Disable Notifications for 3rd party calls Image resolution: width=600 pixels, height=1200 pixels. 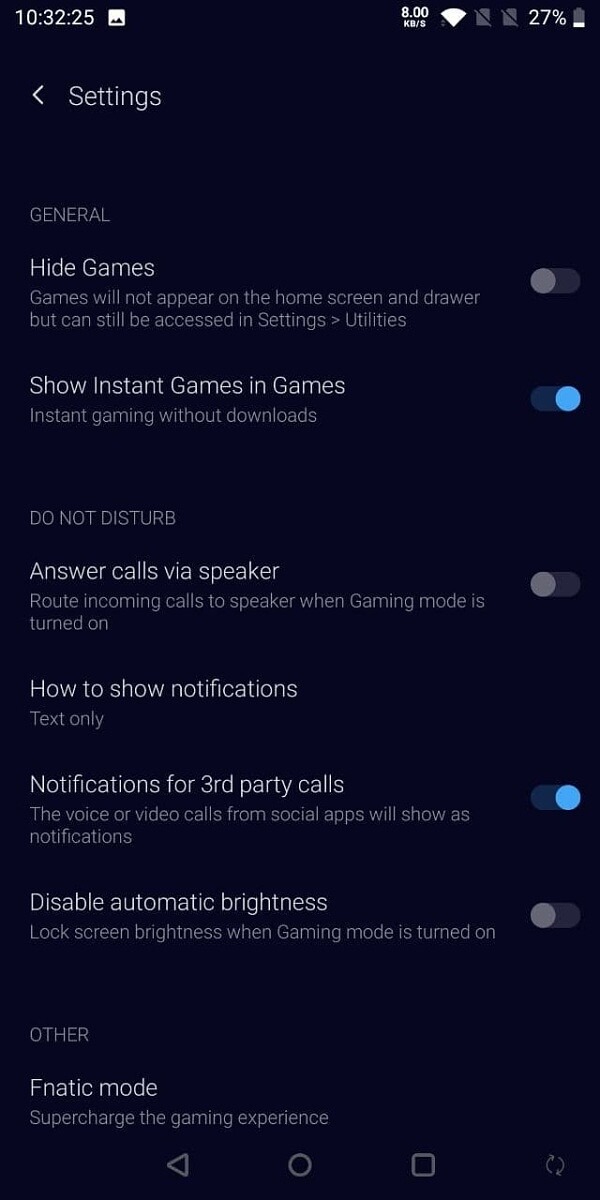[555, 797]
